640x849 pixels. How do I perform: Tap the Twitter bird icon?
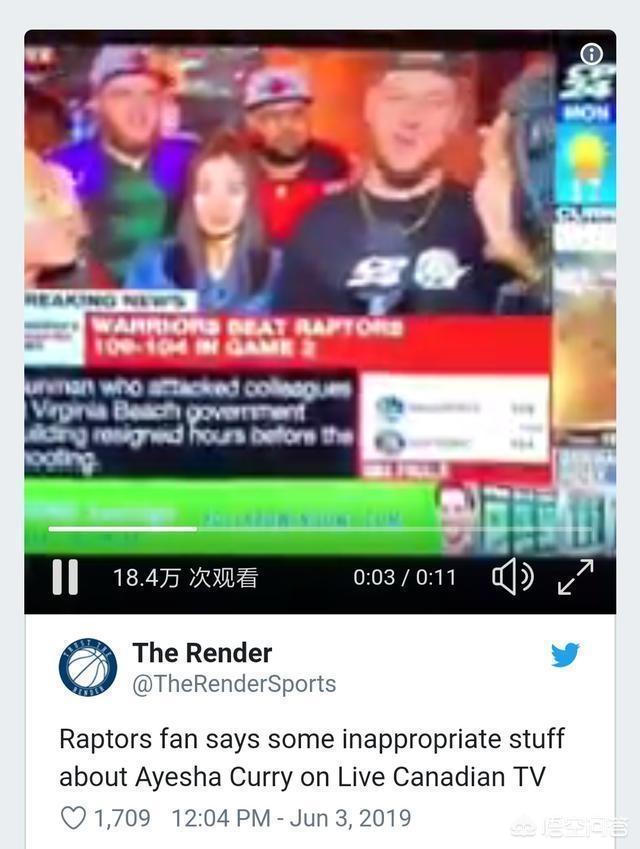(565, 655)
